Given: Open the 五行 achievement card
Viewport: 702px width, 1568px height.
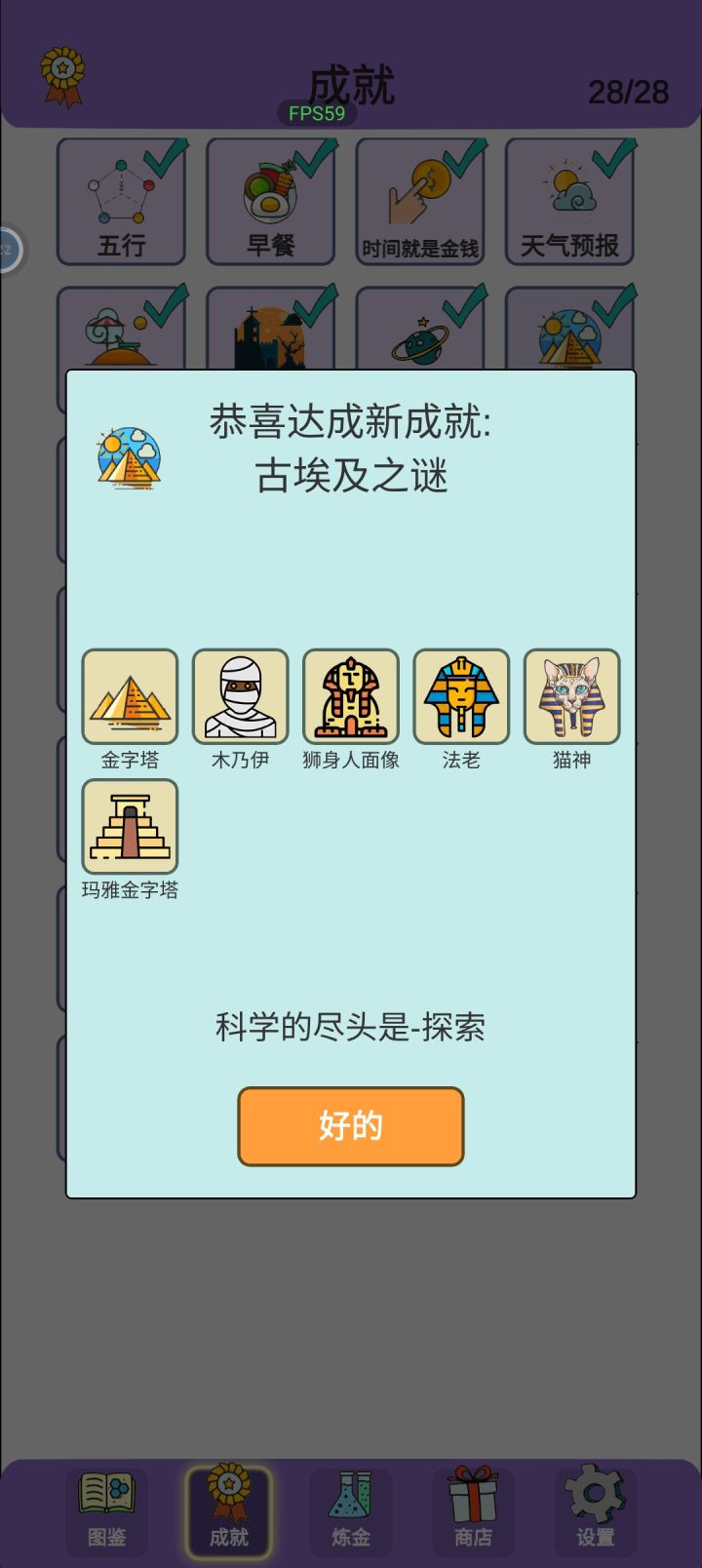Looking at the screenshot, I should (x=121, y=200).
